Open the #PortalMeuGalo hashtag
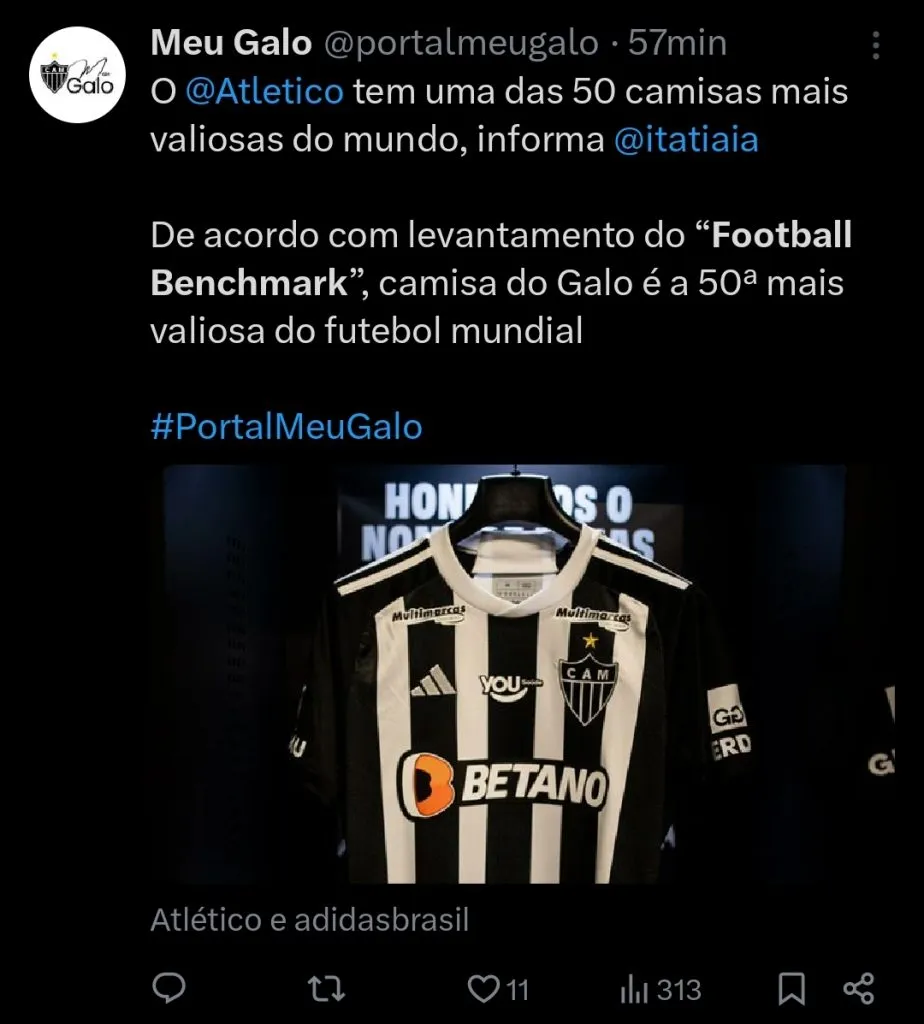This screenshot has width=924, height=1024. 286,426
